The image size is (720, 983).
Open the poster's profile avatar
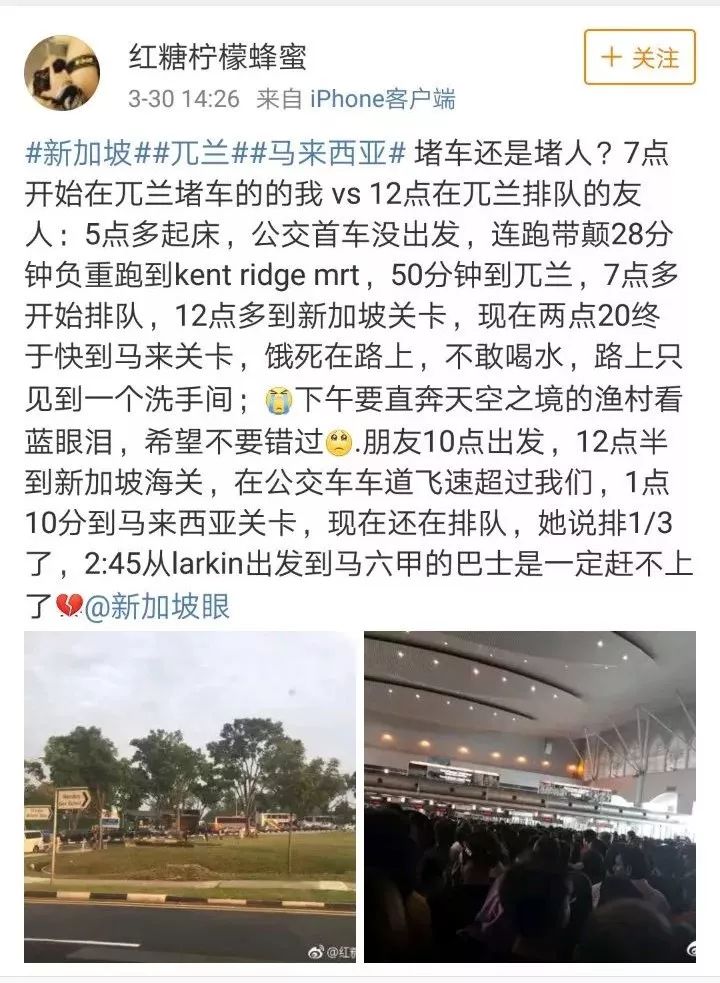[x=64, y=73]
